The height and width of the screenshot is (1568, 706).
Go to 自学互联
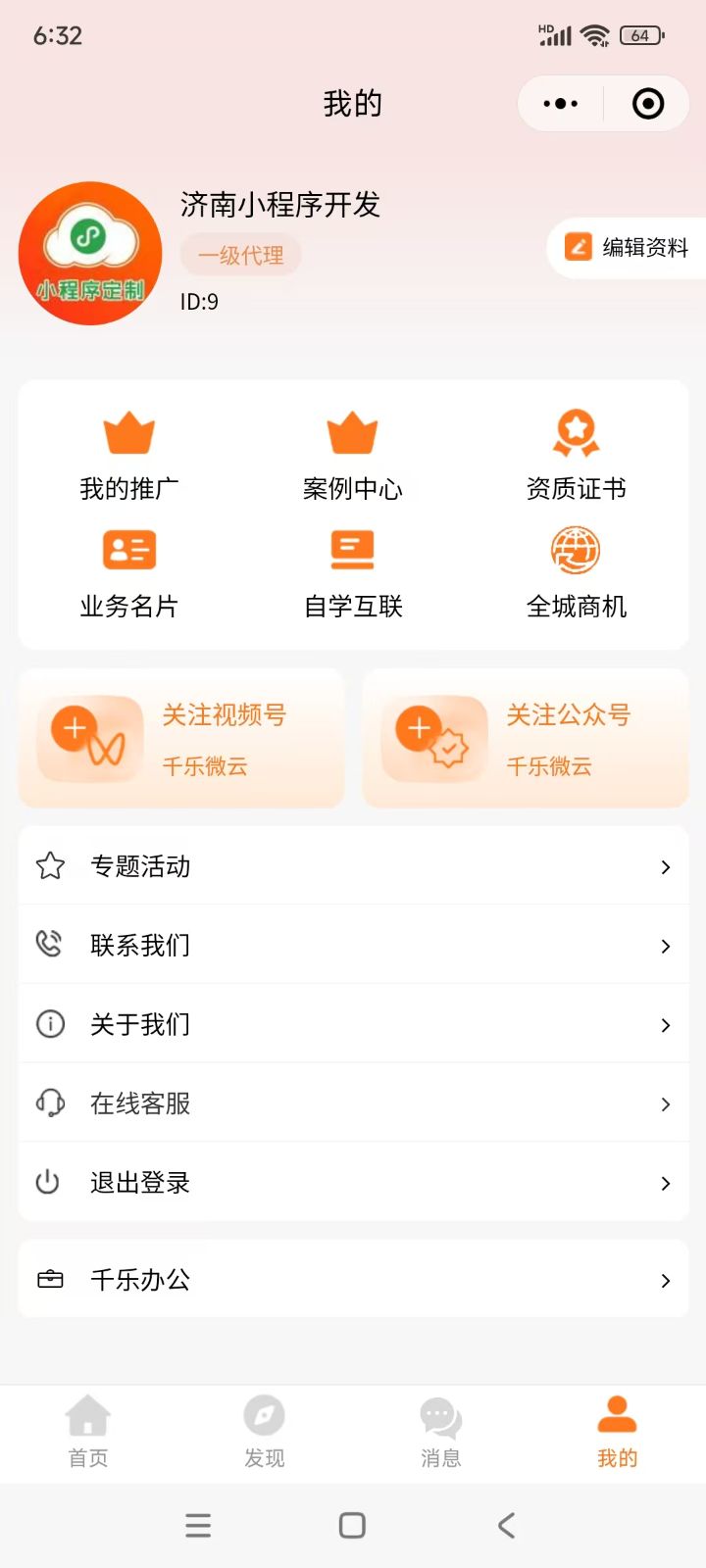click(x=353, y=574)
